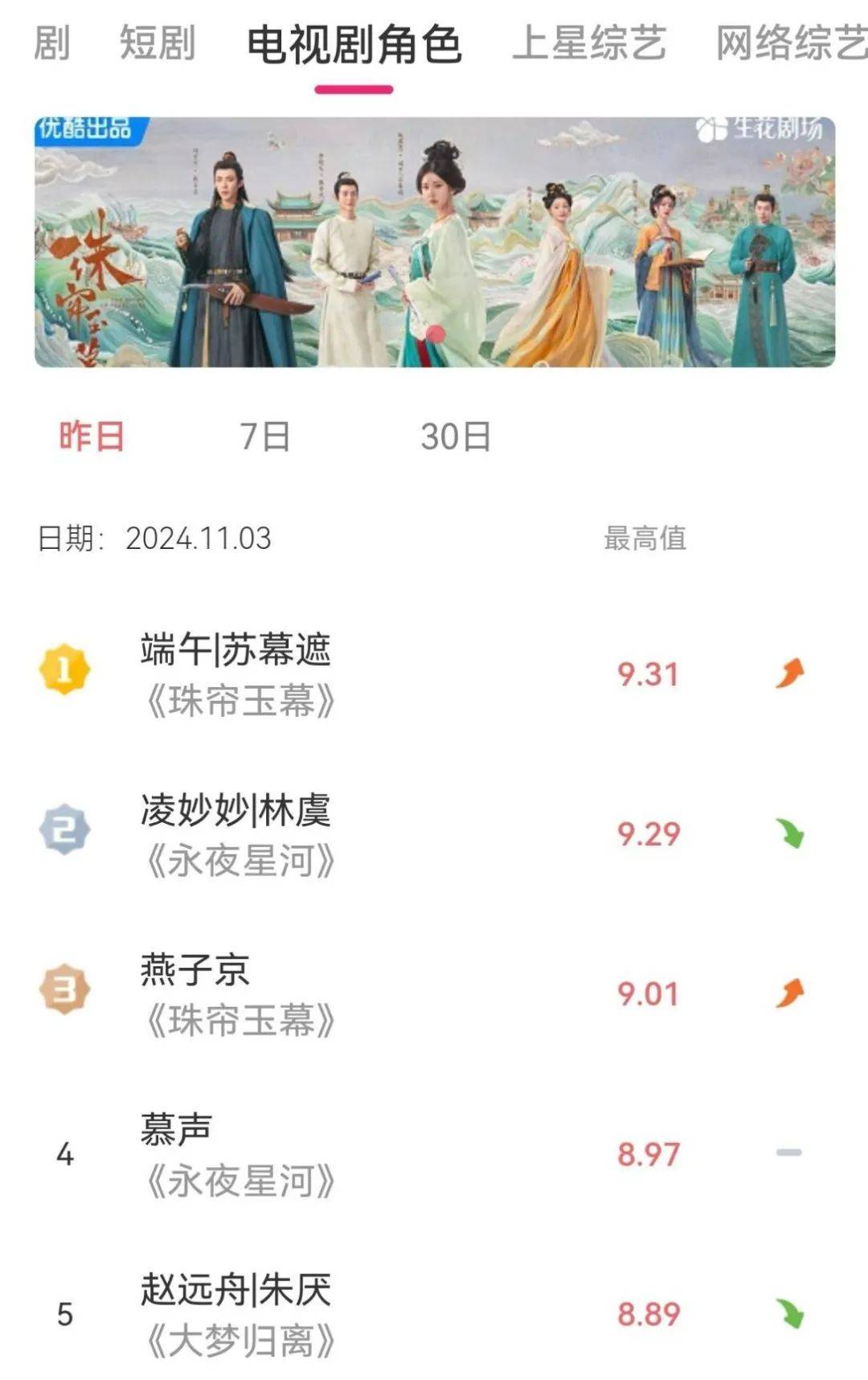Switch to the 短剧 tab
This screenshot has height=1380, width=868.
pyautogui.click(x=158, y=43)
